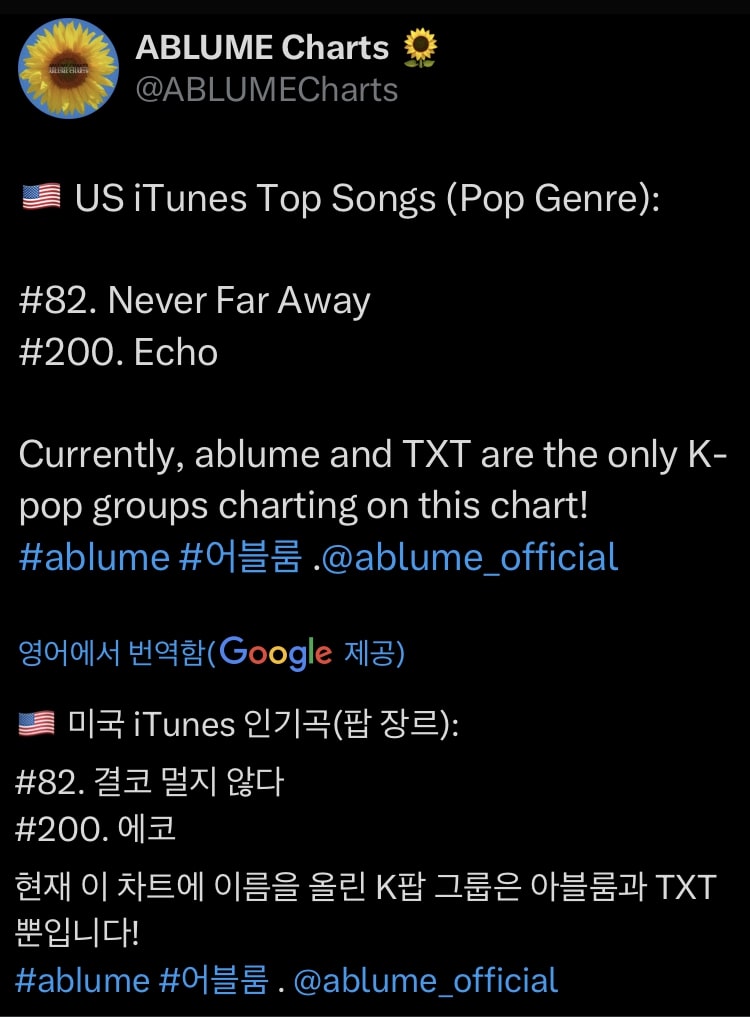Tap #ablume hashtag in the English tweet

[94, 557]
